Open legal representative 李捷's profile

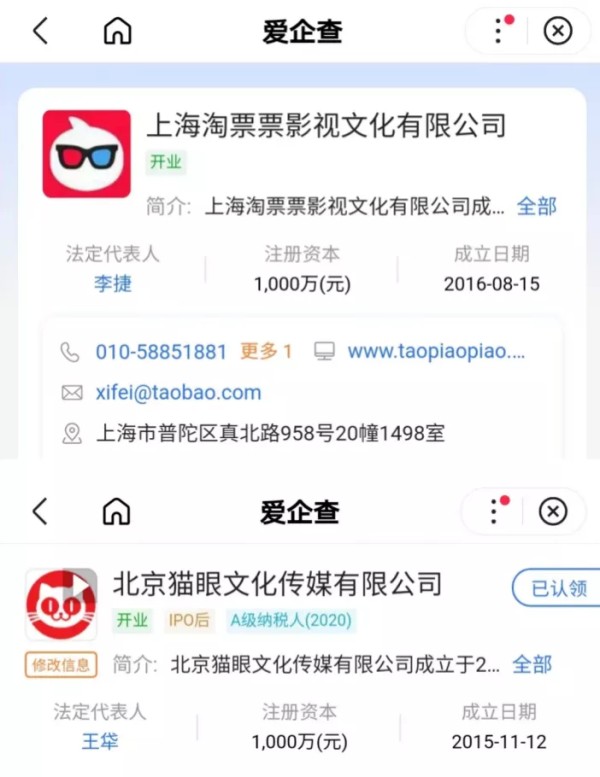pos(113,284)
